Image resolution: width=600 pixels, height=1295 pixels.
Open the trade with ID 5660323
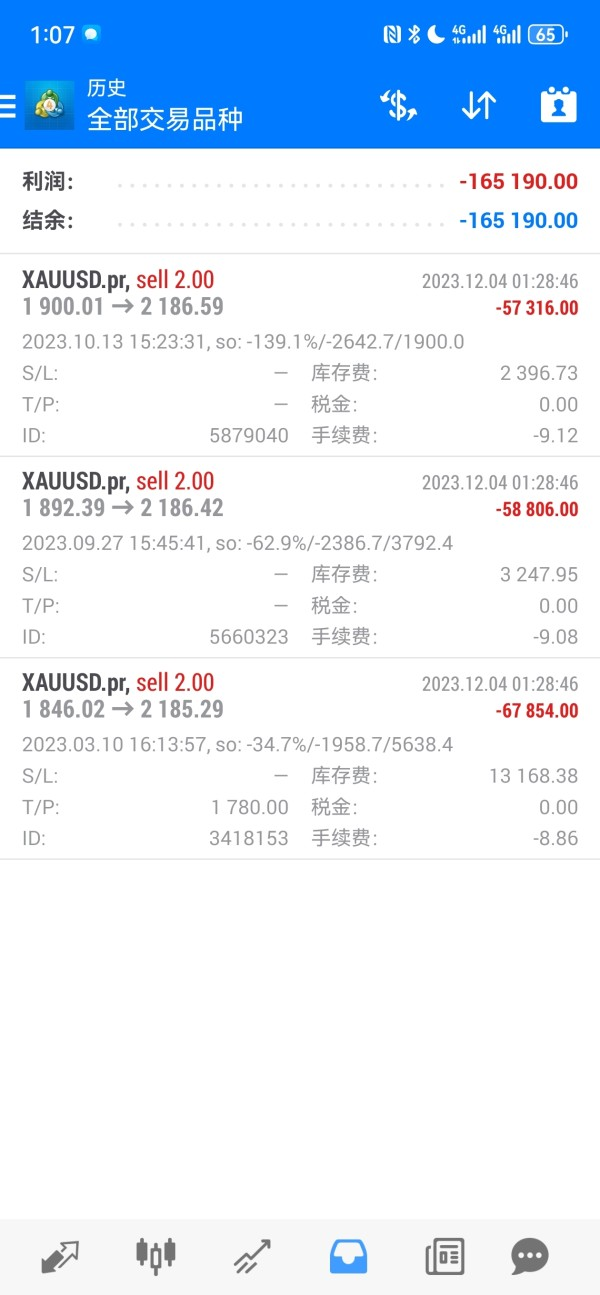(300, 557)
